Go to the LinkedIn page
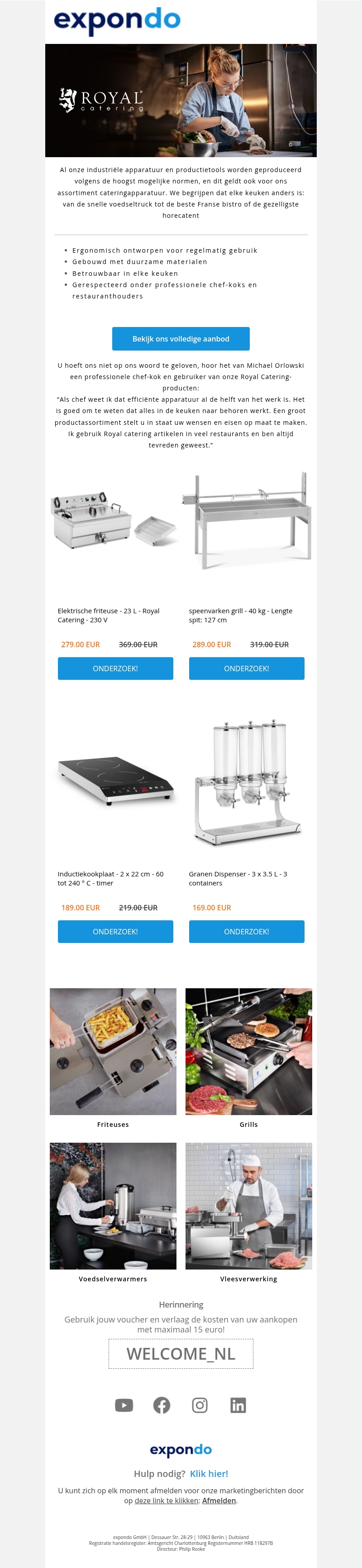 click(238, 1405)
